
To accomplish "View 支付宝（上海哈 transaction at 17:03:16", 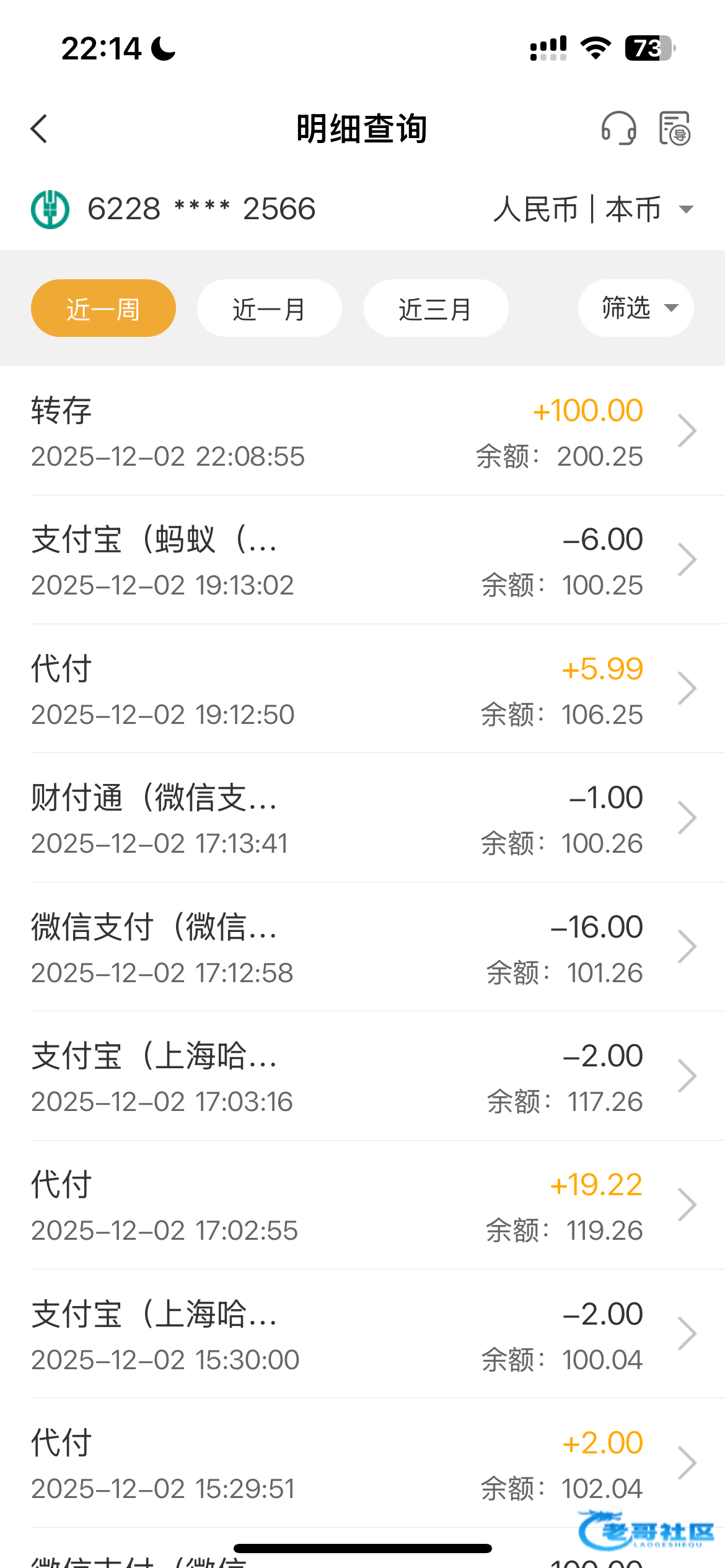I will click(x=362, y=1076).
